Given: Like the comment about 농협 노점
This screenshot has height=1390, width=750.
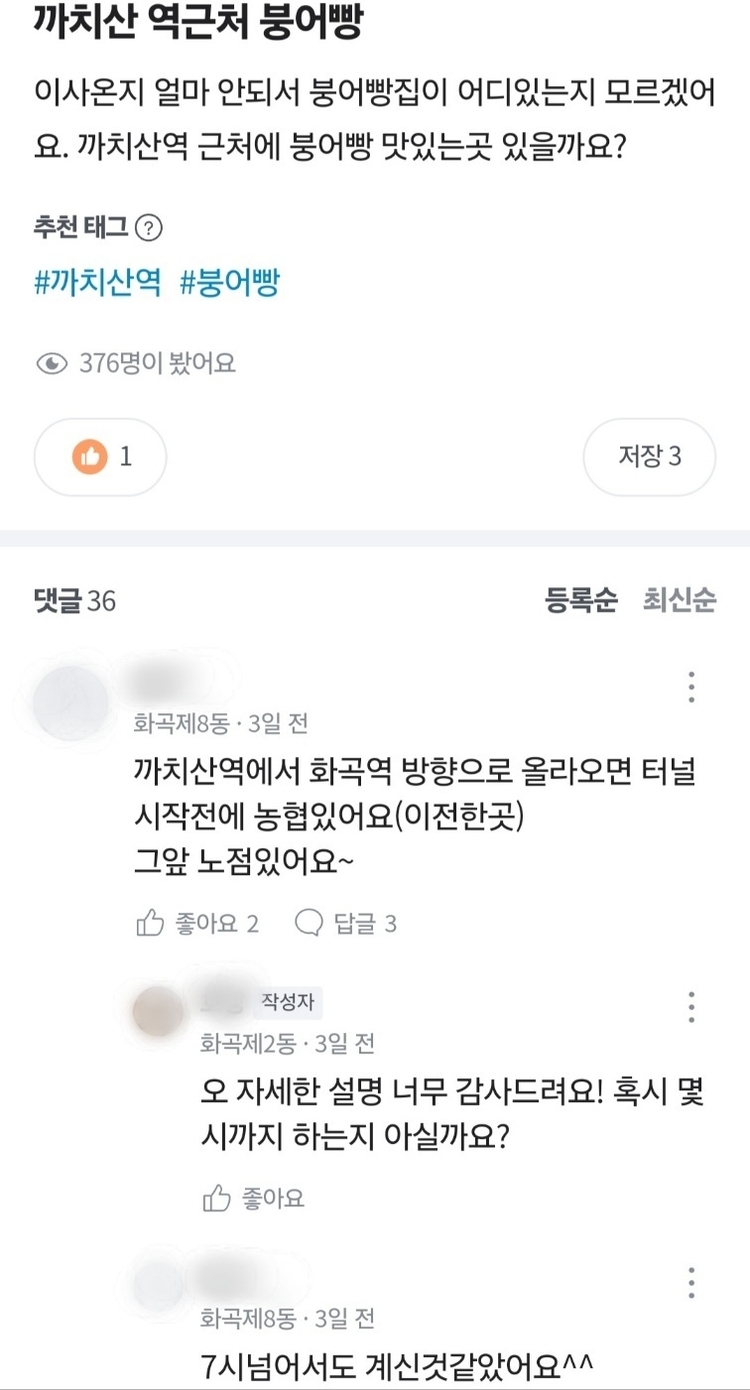Looking at the screenshot, I should click(197, 923).
